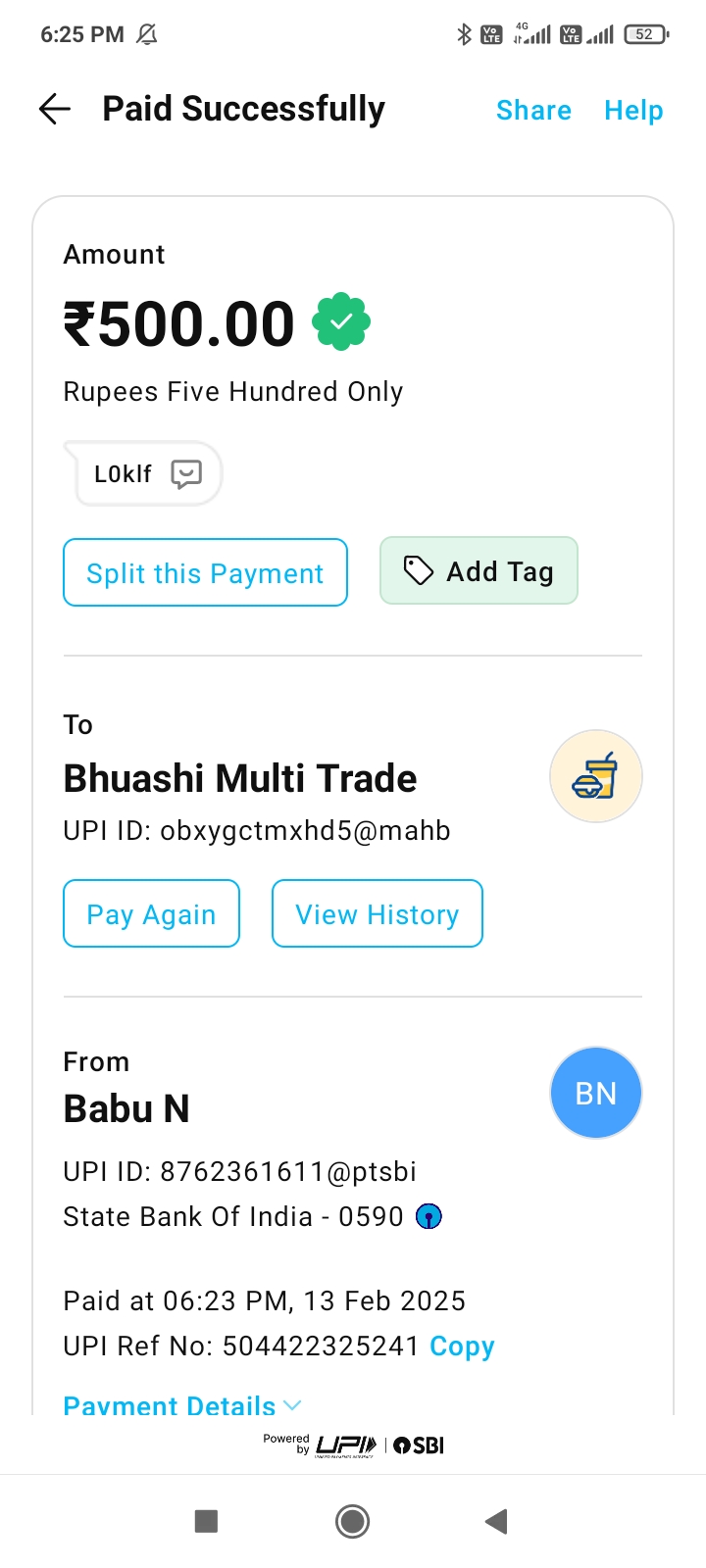Tap the system home button
The width and height of the screenshot is (706, 1568).
(x=352, y=1521)
